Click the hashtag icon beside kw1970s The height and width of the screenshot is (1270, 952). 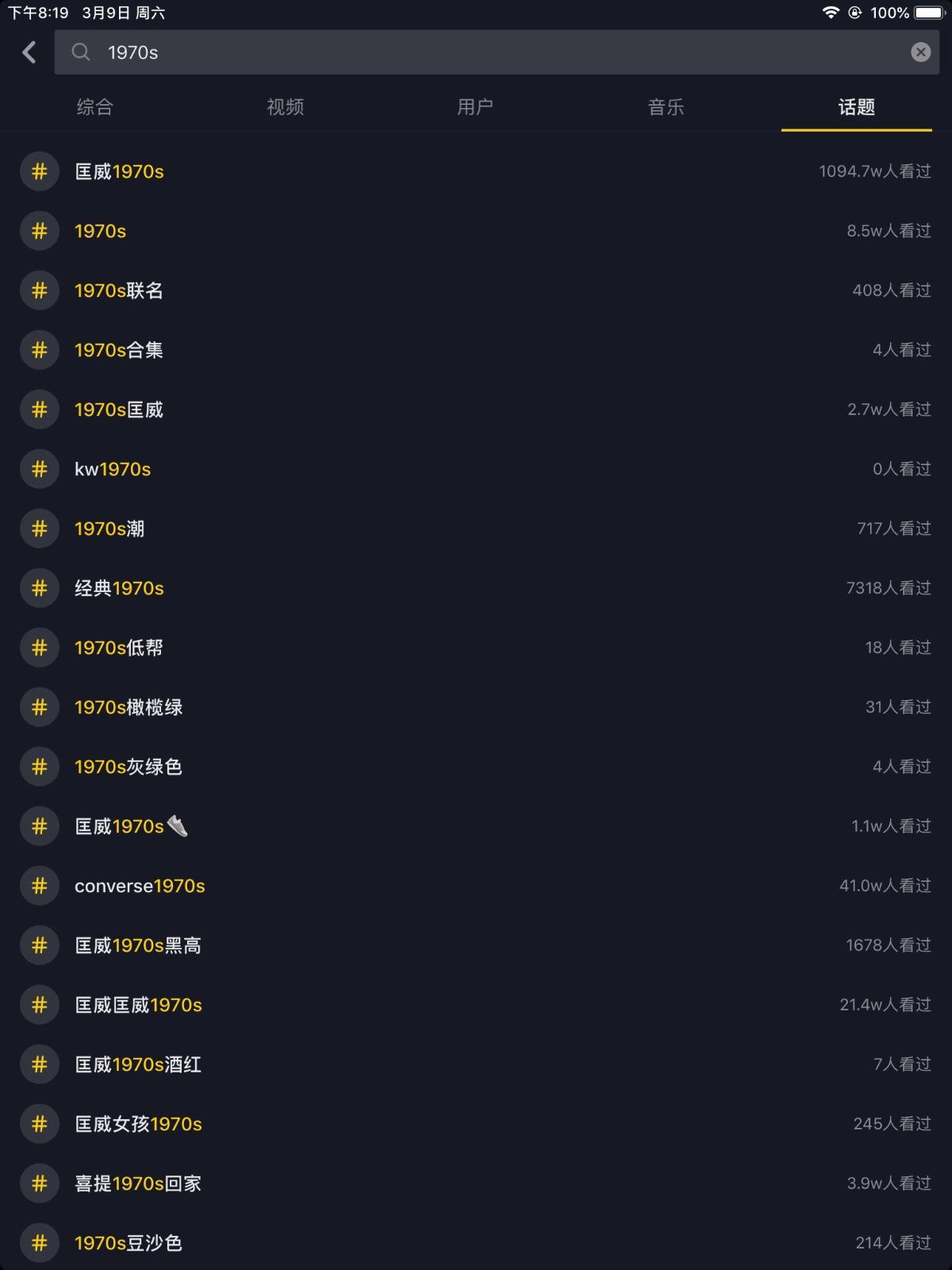point(39,468)
